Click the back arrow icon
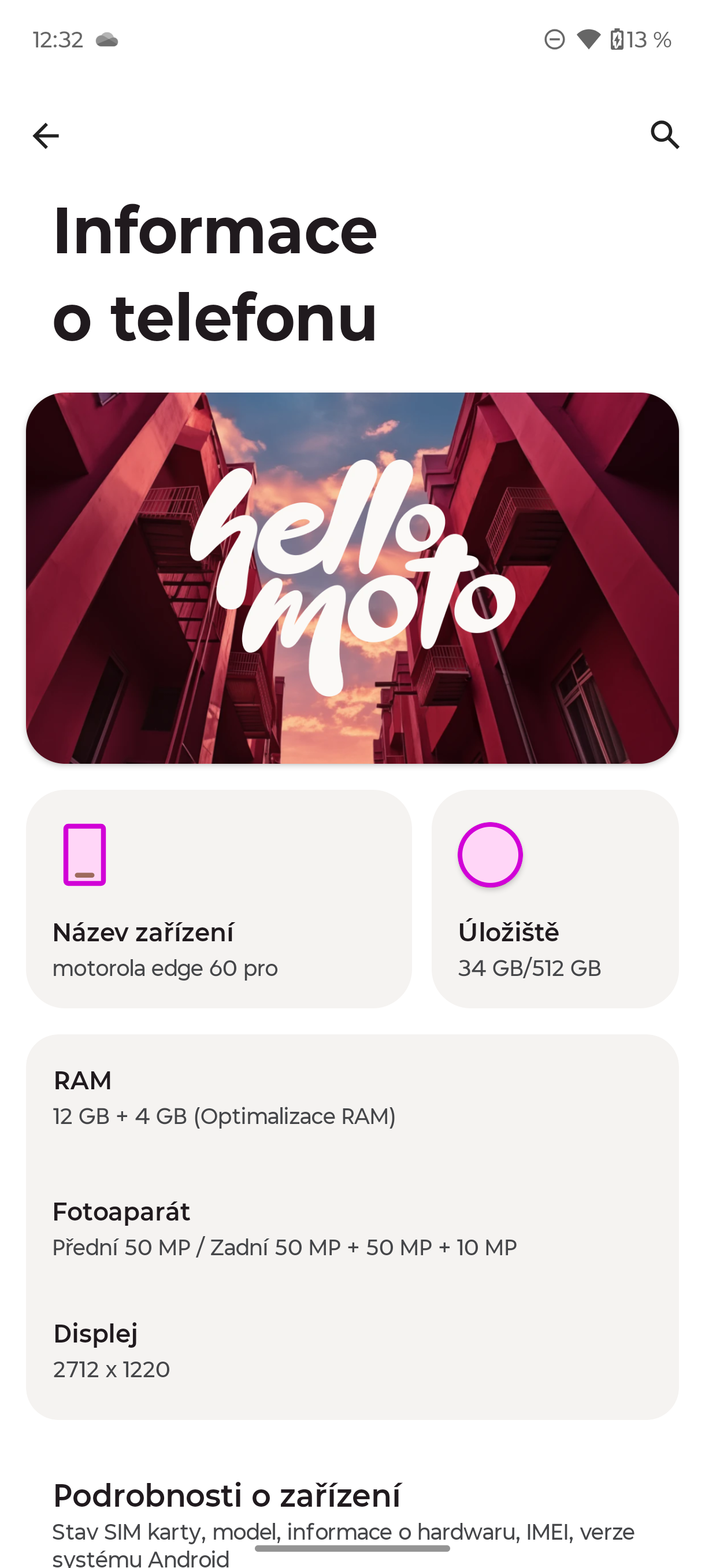Image resolution: width=705 pixels, height=1568 pixels. tap(46, 135)
